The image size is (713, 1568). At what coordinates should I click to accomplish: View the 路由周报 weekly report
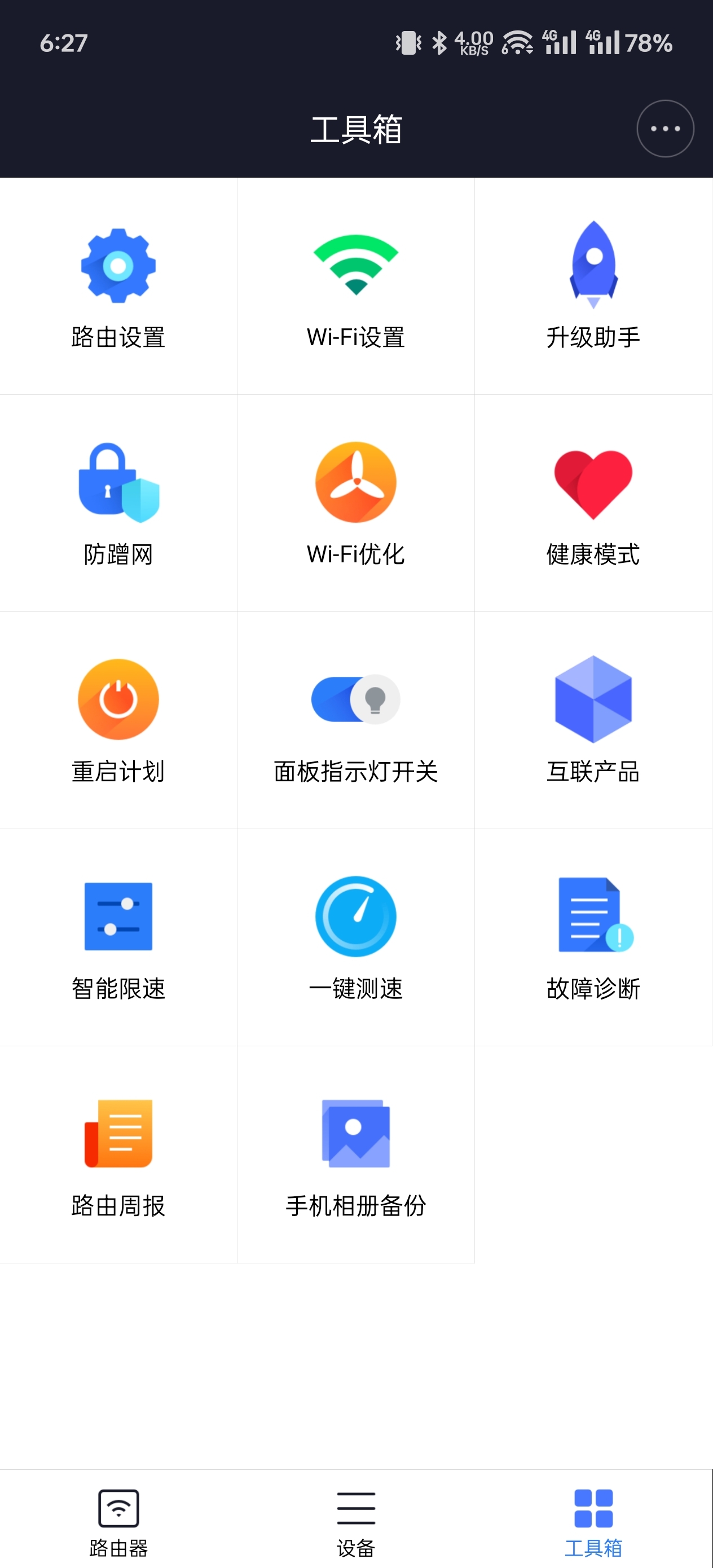118,1155
